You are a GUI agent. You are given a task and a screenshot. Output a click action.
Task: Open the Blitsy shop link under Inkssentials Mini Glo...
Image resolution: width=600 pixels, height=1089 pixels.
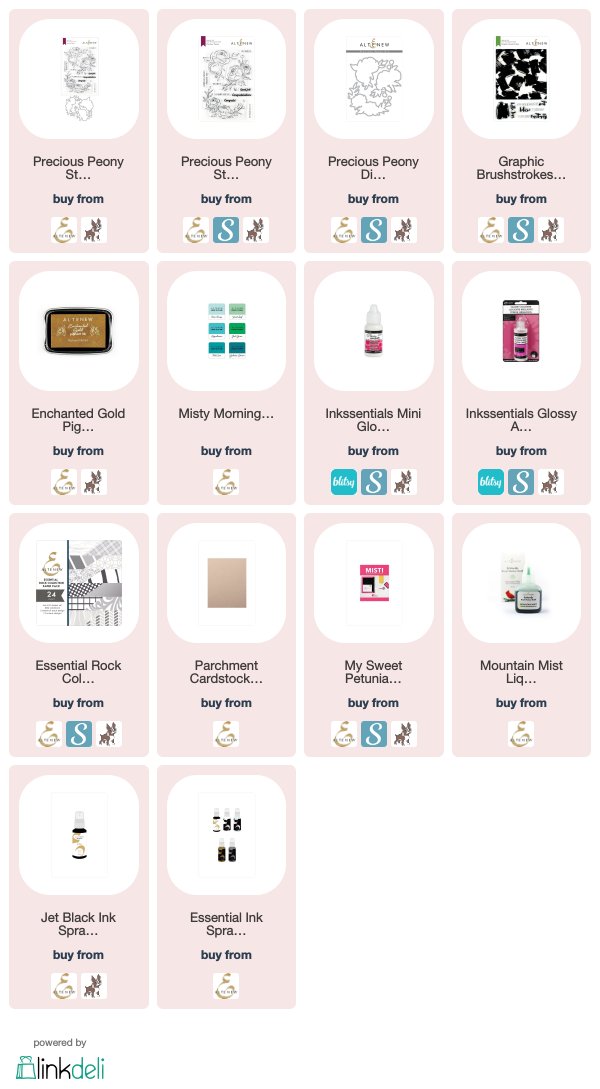click(x=344, y=482)
